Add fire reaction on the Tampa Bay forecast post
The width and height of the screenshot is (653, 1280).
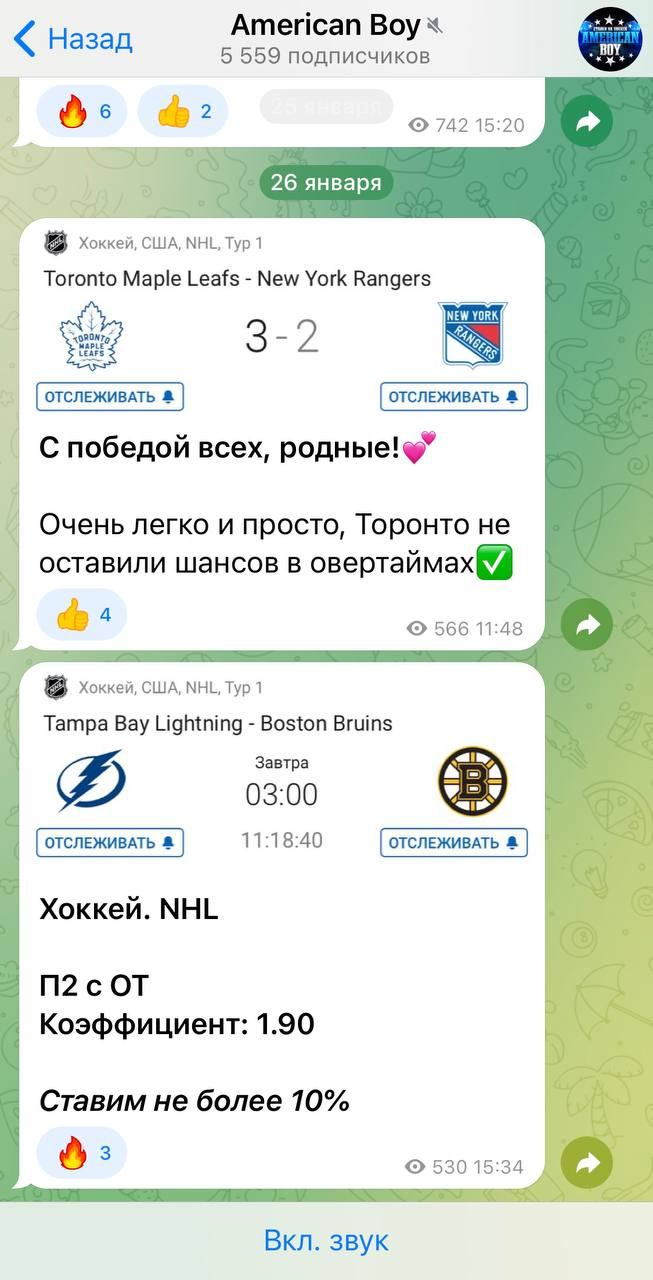coord(82,1154)
